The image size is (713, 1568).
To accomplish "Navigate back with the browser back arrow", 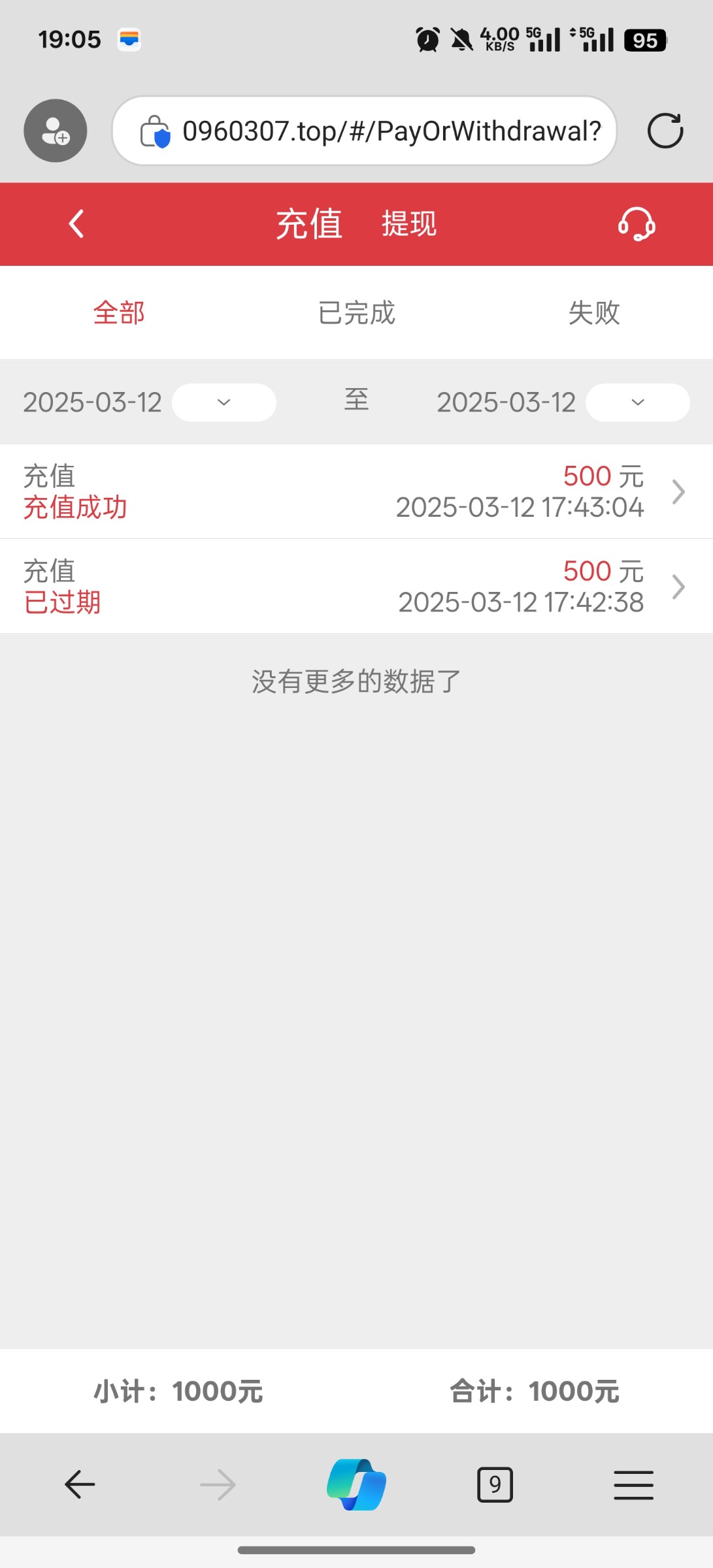I will point(80,1485).
